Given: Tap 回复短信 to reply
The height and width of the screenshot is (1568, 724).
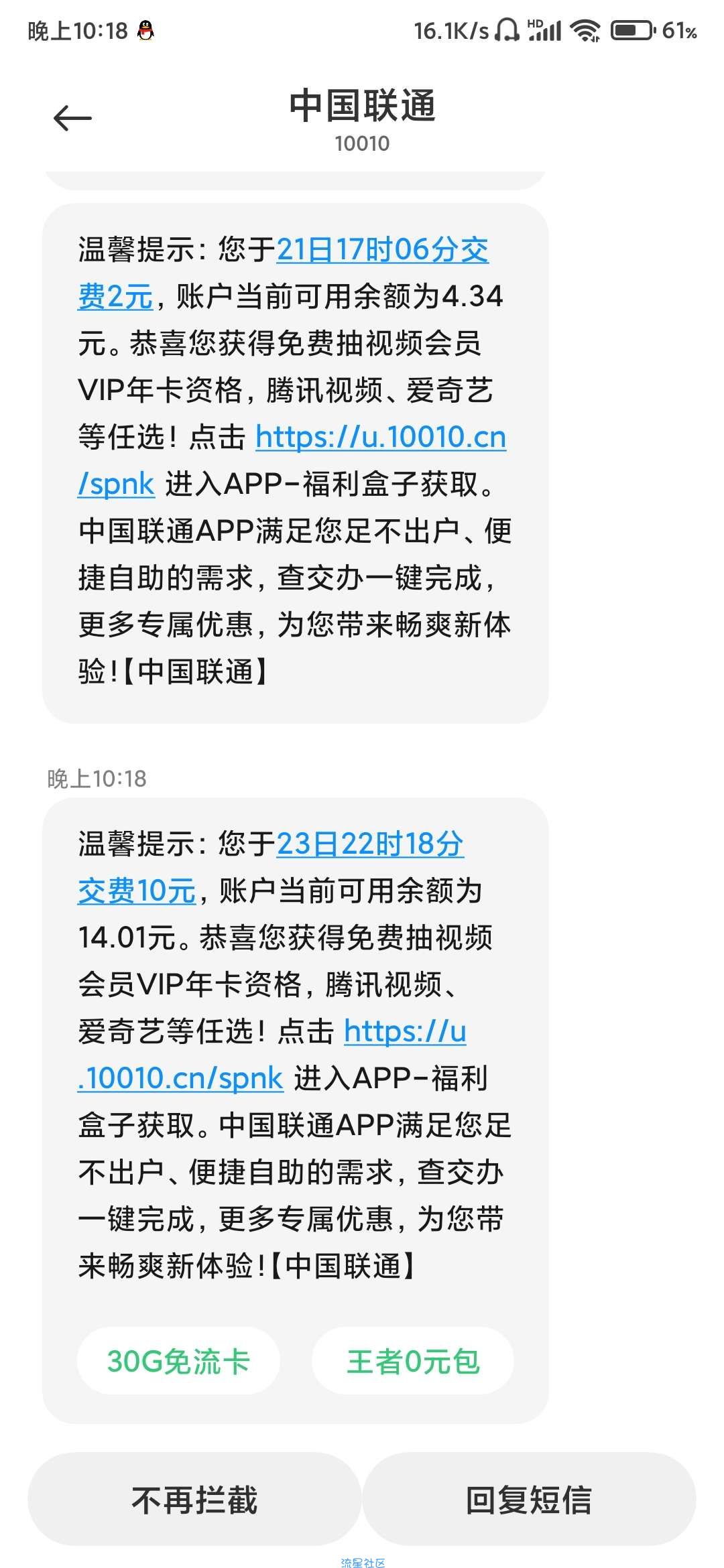Looking at the screenshot, I should 529,1499.
